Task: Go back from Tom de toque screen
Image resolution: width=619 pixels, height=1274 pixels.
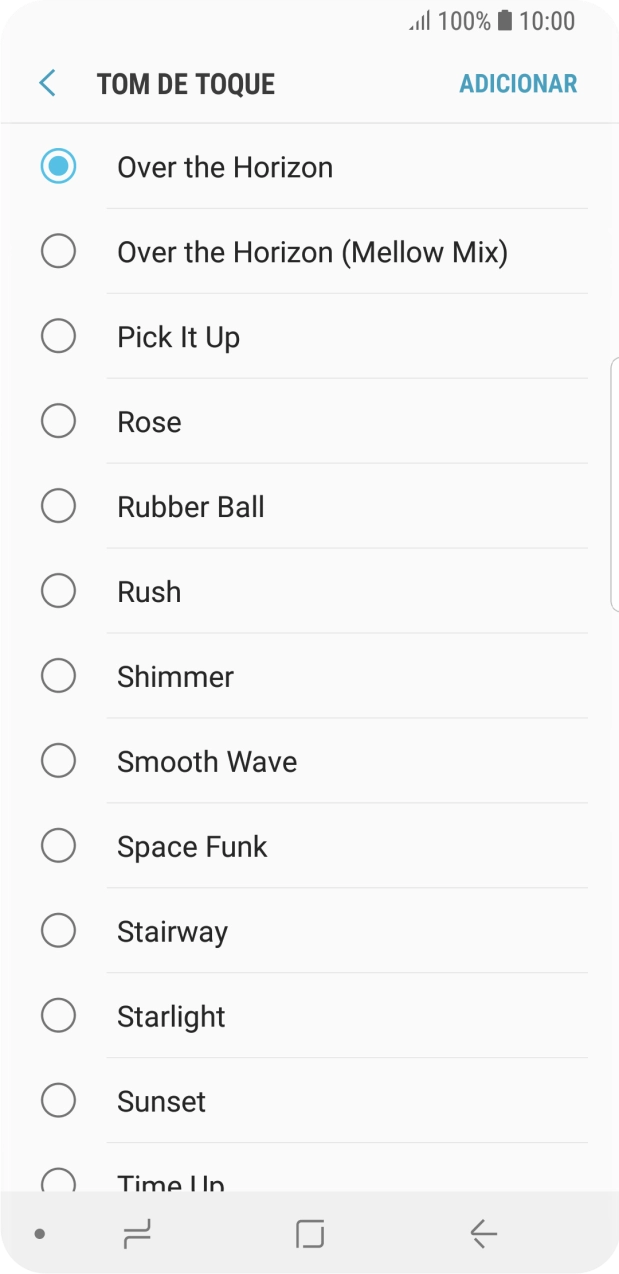Action: 47,83
